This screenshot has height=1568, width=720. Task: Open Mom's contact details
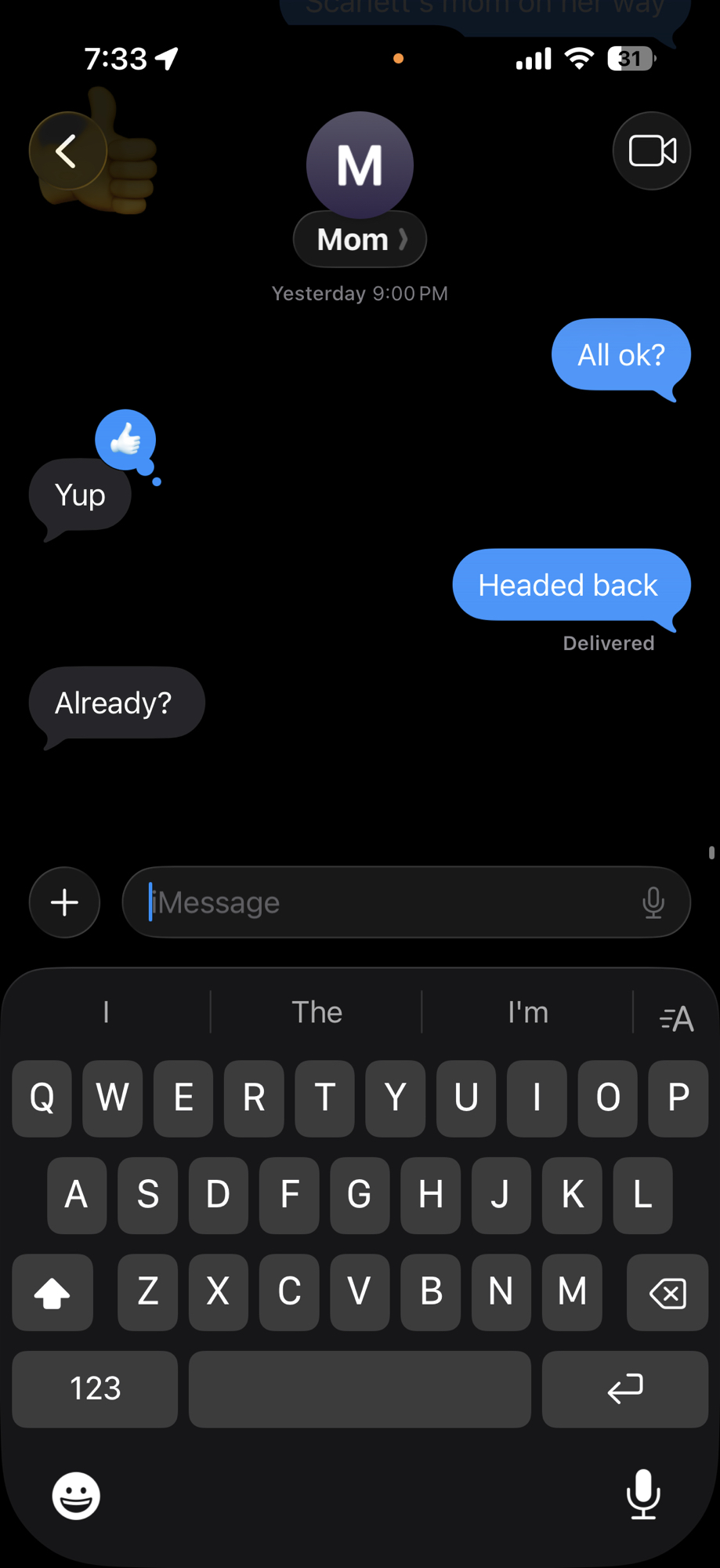[360, 239]
